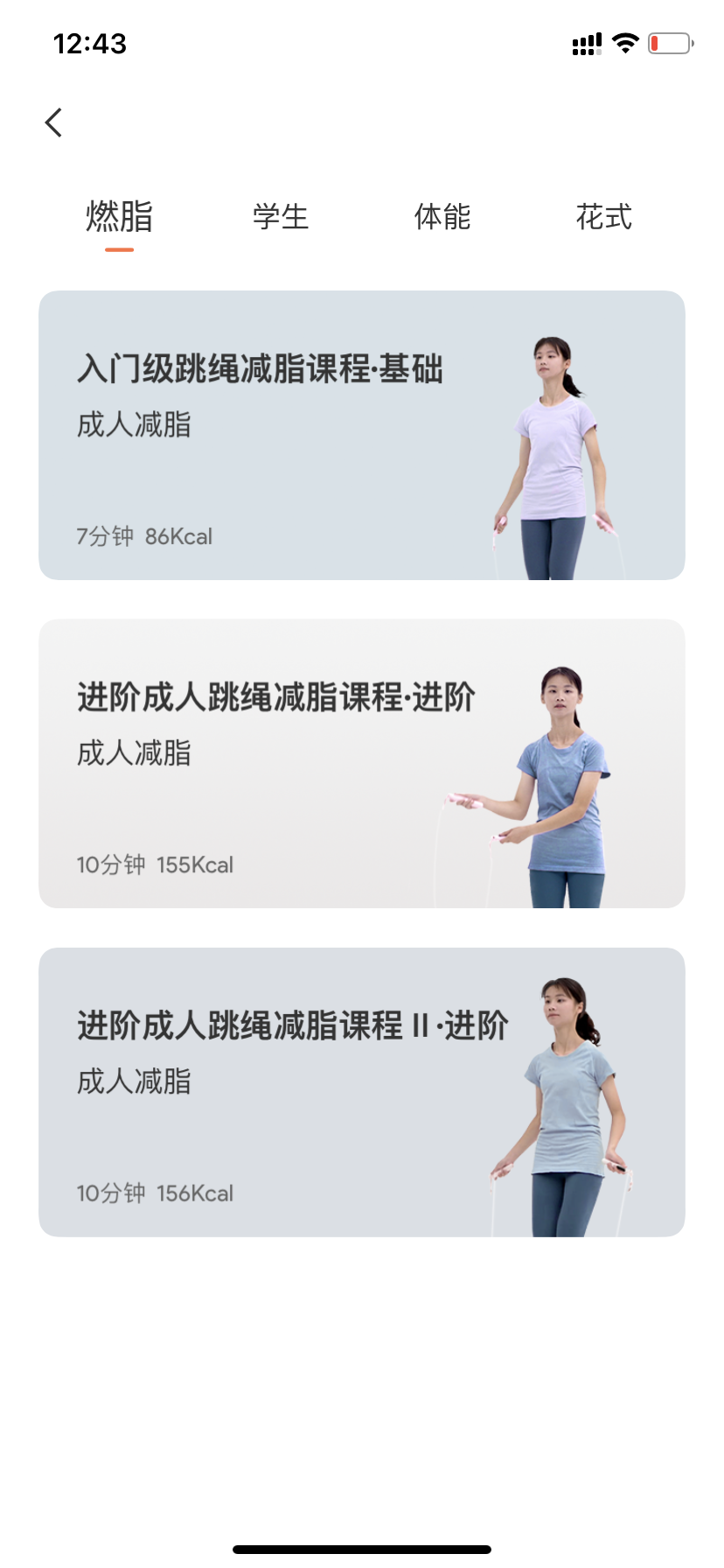Open the 进阶成人跳绳减脂课程 II·进阶 course card
Screen dimensions: 724x1568
(x=362, y=1091)
